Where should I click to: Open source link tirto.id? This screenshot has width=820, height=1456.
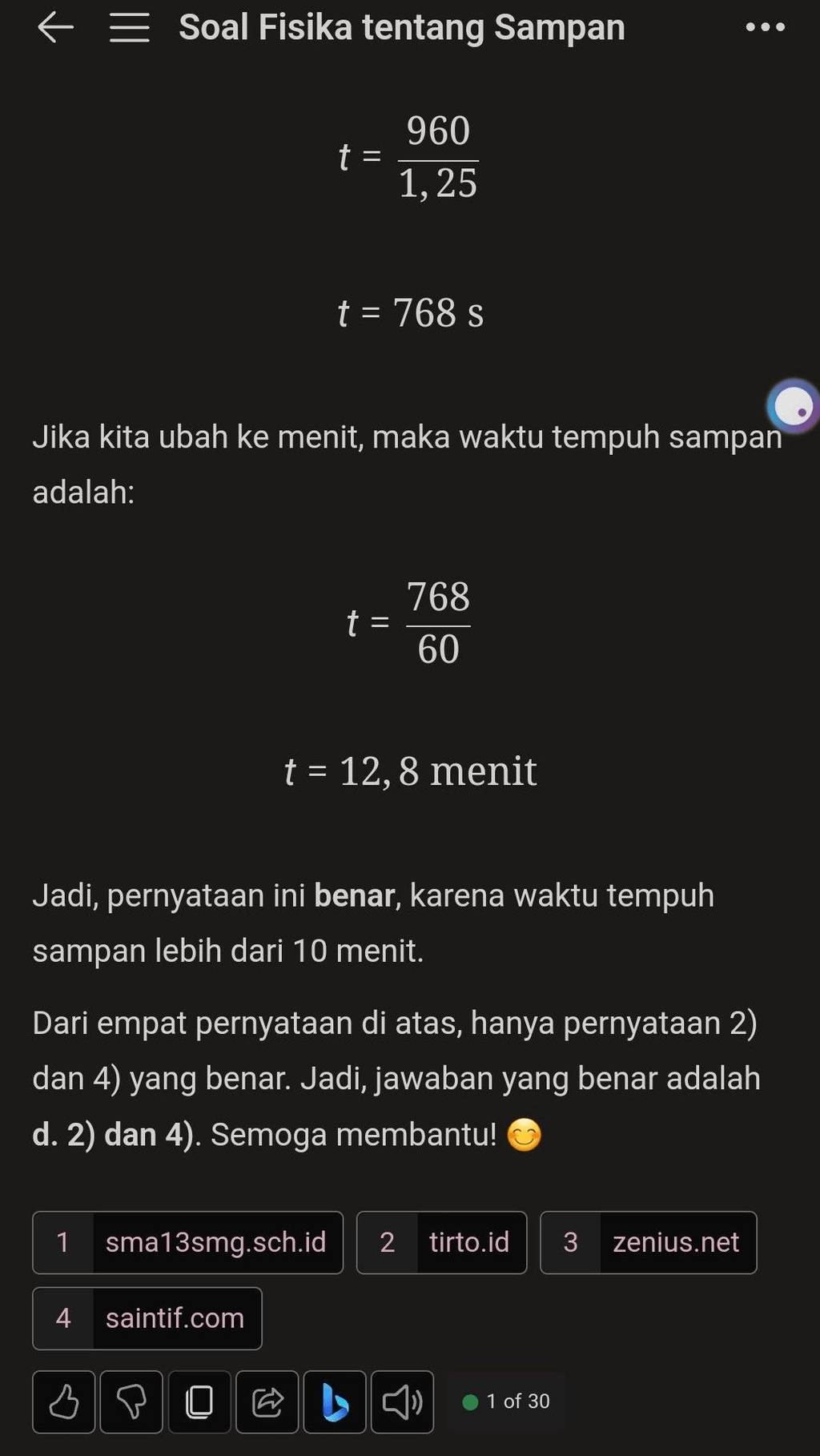click(x=441, y=1242)
